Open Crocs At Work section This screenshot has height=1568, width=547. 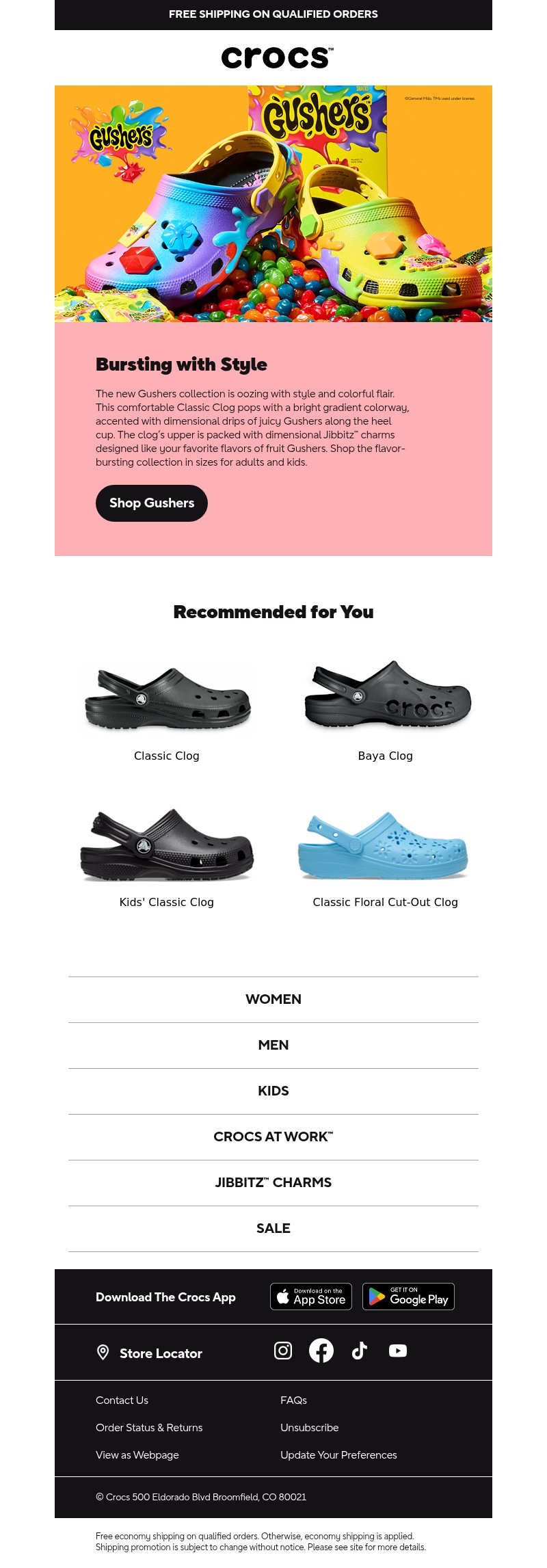pyautogui.click(x=273, y=1137)
